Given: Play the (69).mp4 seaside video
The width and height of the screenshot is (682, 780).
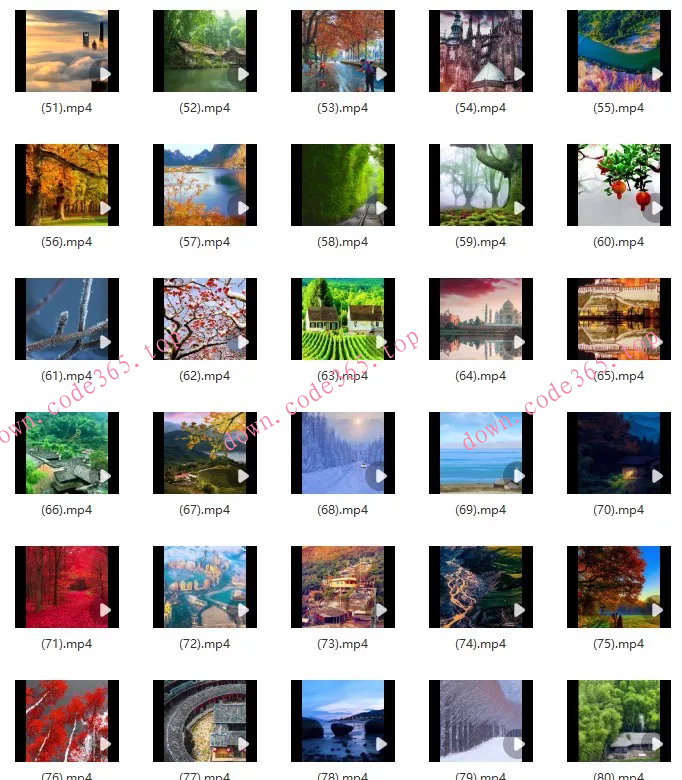Looking at the screenshot, I should [481, 453].
